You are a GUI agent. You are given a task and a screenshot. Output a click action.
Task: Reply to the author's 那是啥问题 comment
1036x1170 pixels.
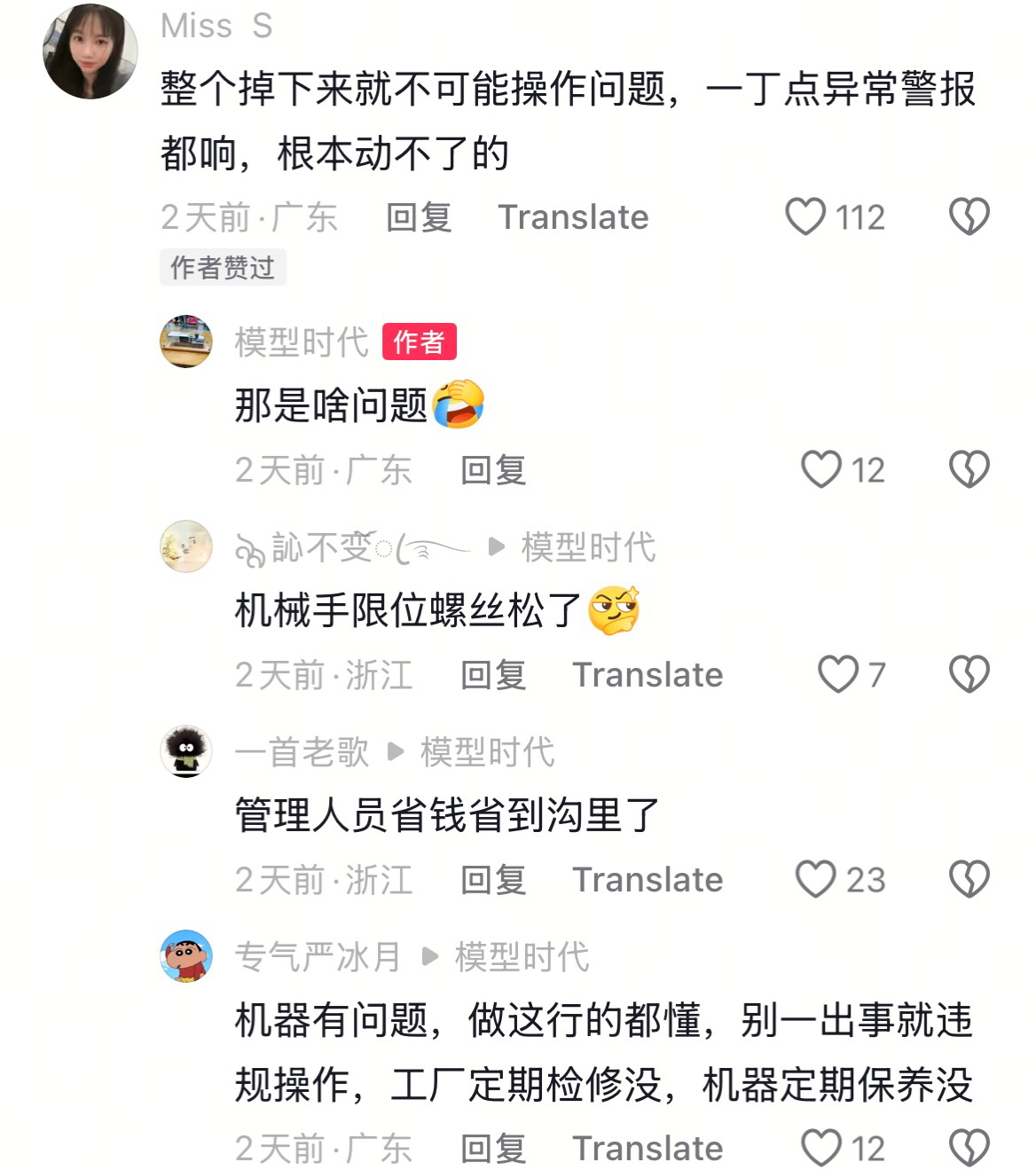[493, 470]
